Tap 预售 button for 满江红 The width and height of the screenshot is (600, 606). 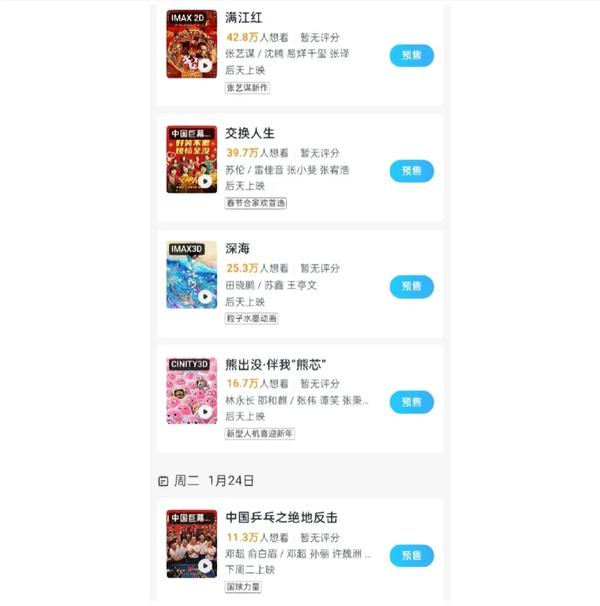click(x=411, y=56)
